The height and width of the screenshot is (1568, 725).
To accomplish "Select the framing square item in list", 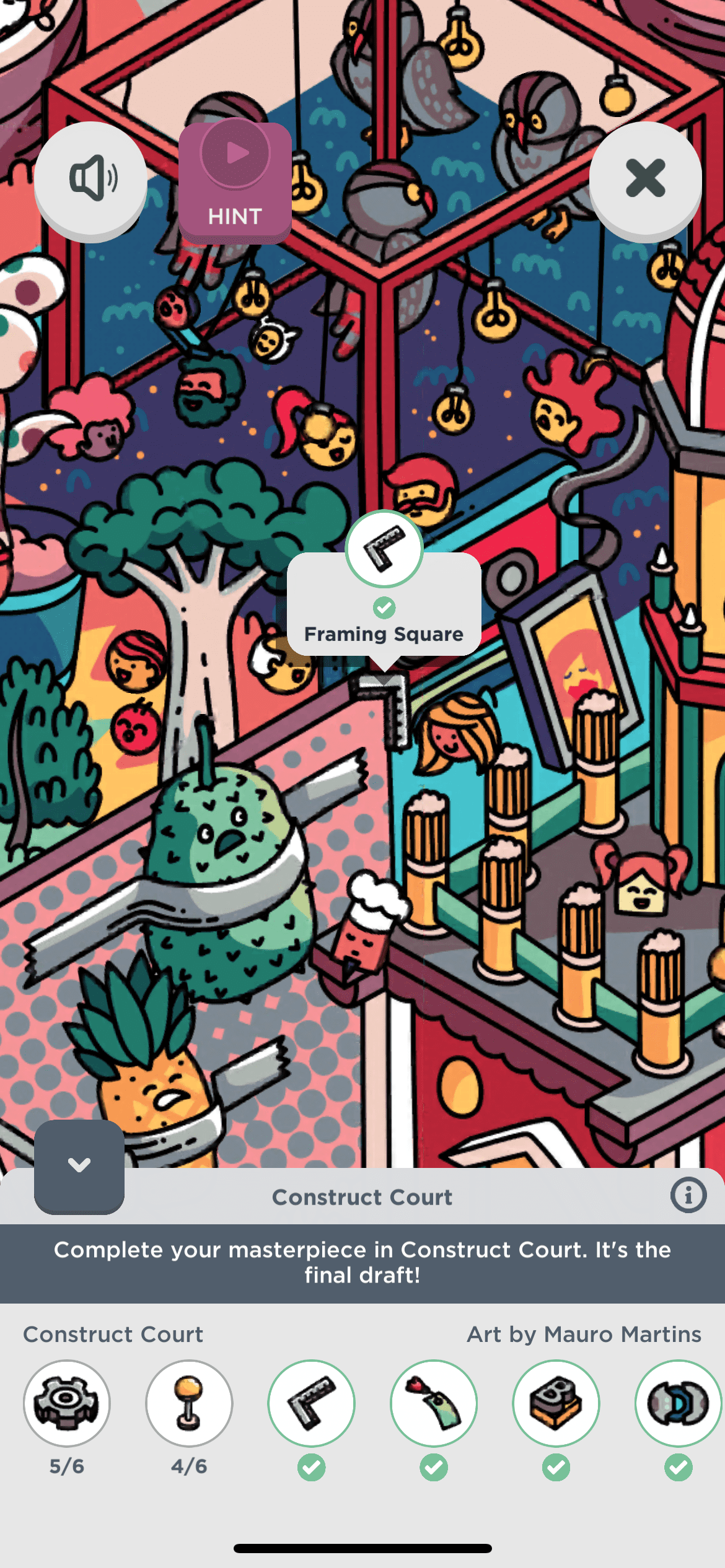I will pos(311,1403).
